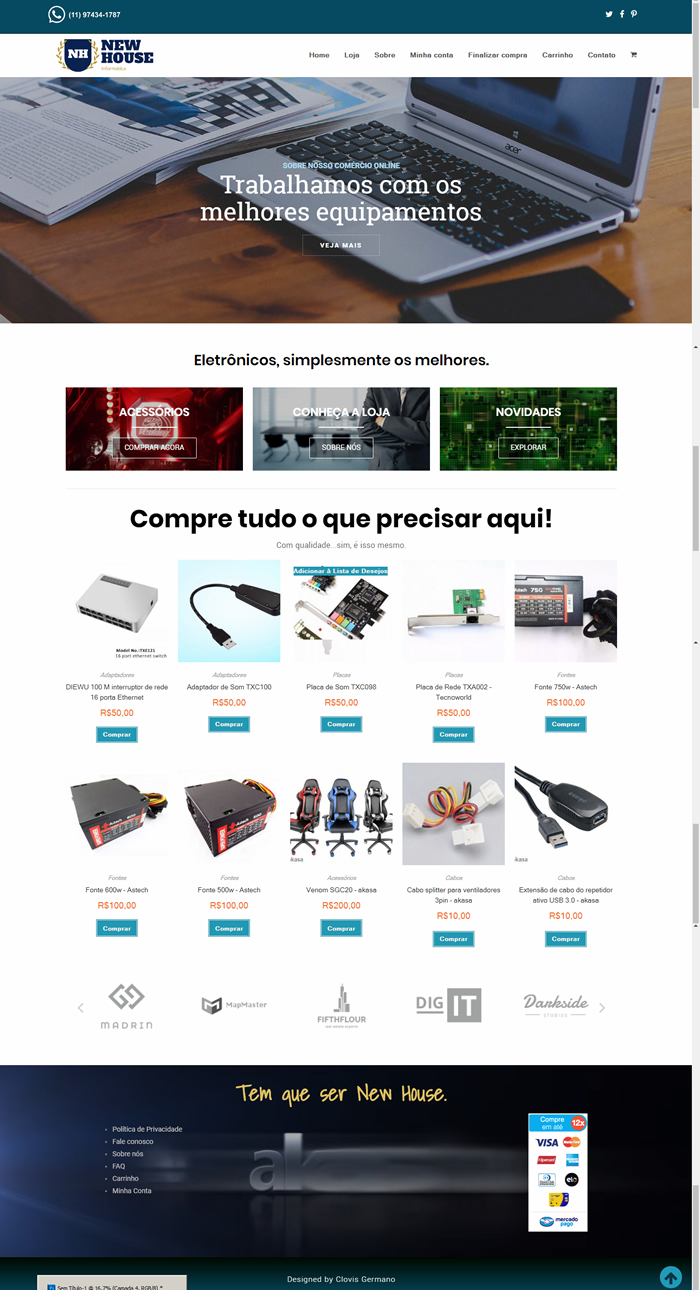Tap Comprar Agora on the Acessórios tile

pos(154,447)
